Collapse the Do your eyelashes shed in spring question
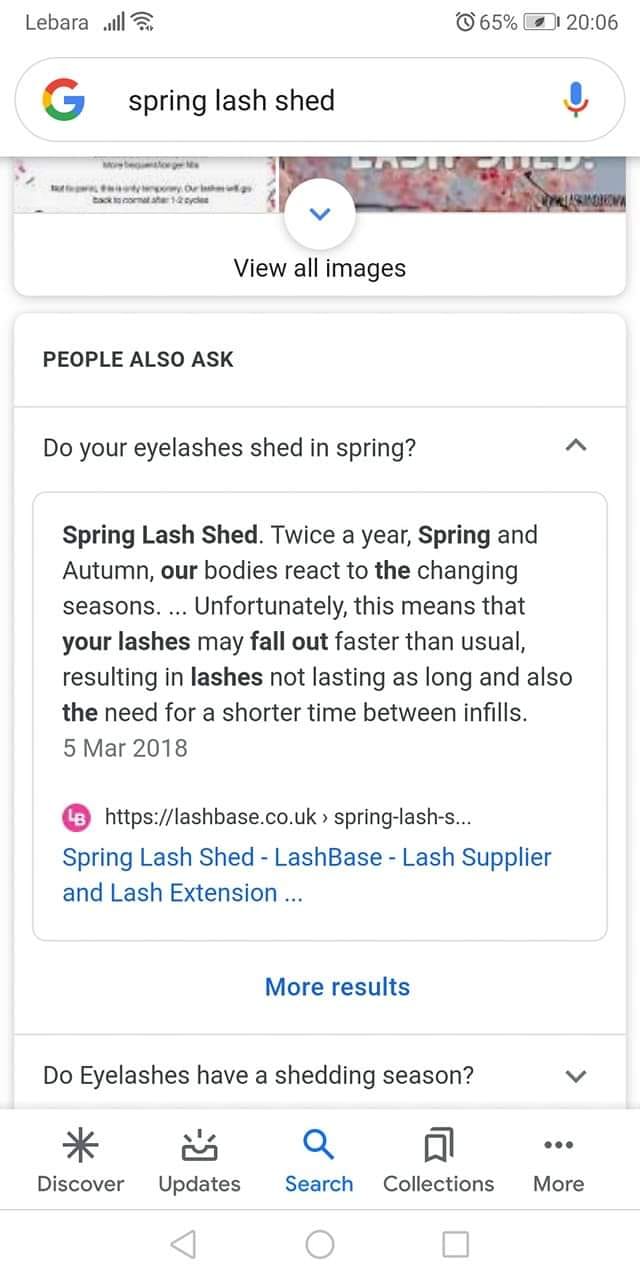The image size is (640, 1280). click(x=575, y=447)
